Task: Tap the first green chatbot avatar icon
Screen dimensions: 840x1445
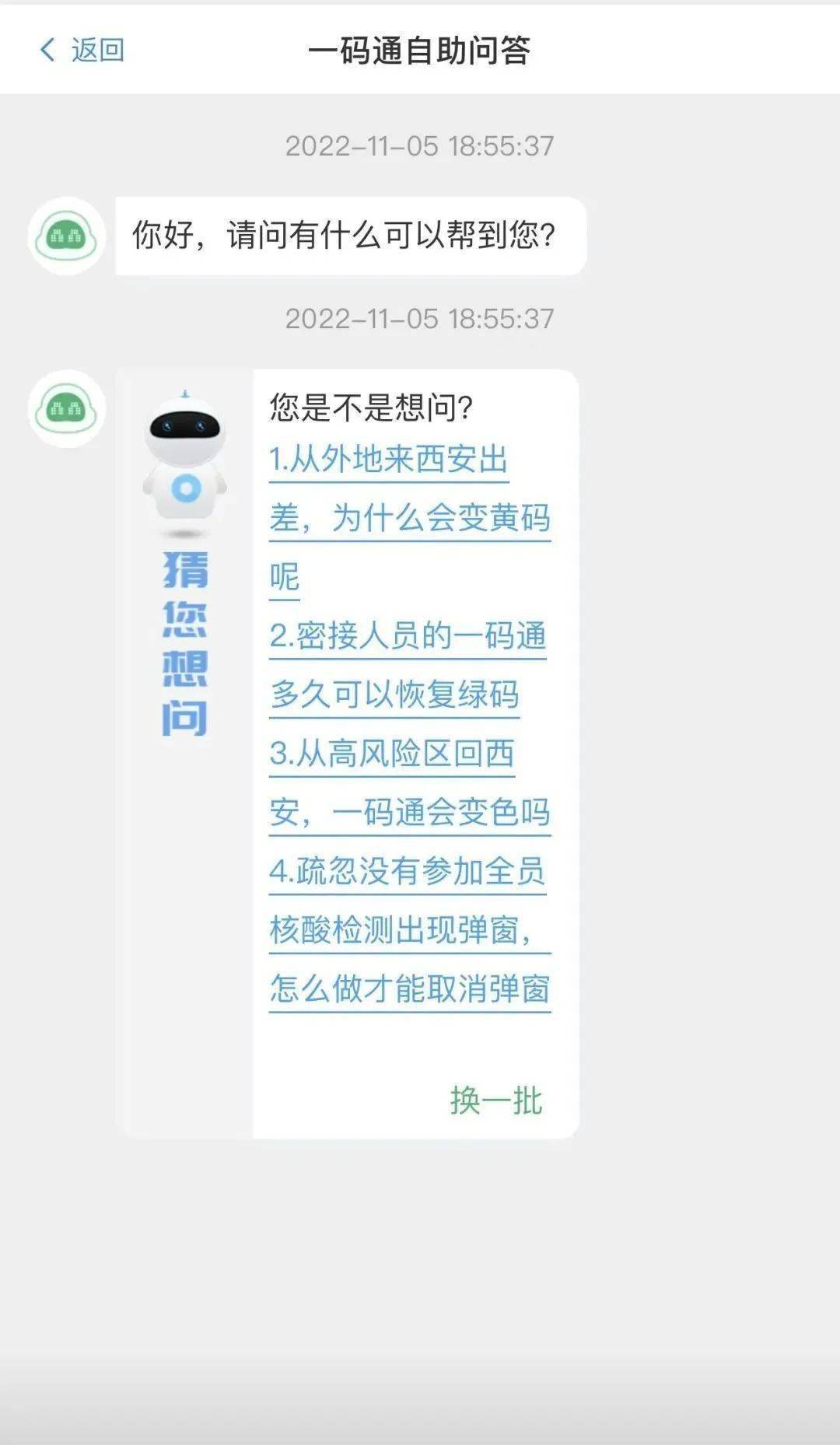Action: tap(65, 235)
